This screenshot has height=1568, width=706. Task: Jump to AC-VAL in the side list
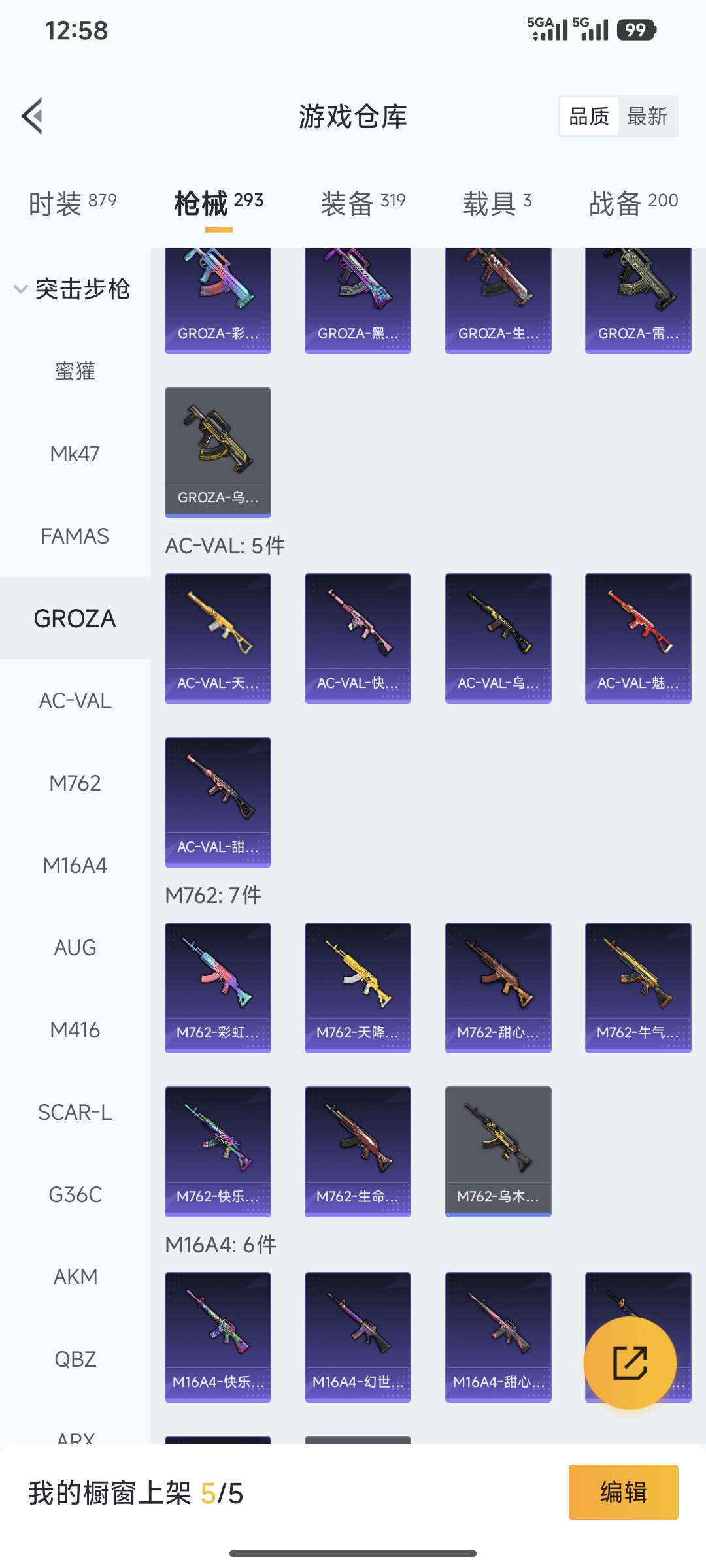coord(75,700)
